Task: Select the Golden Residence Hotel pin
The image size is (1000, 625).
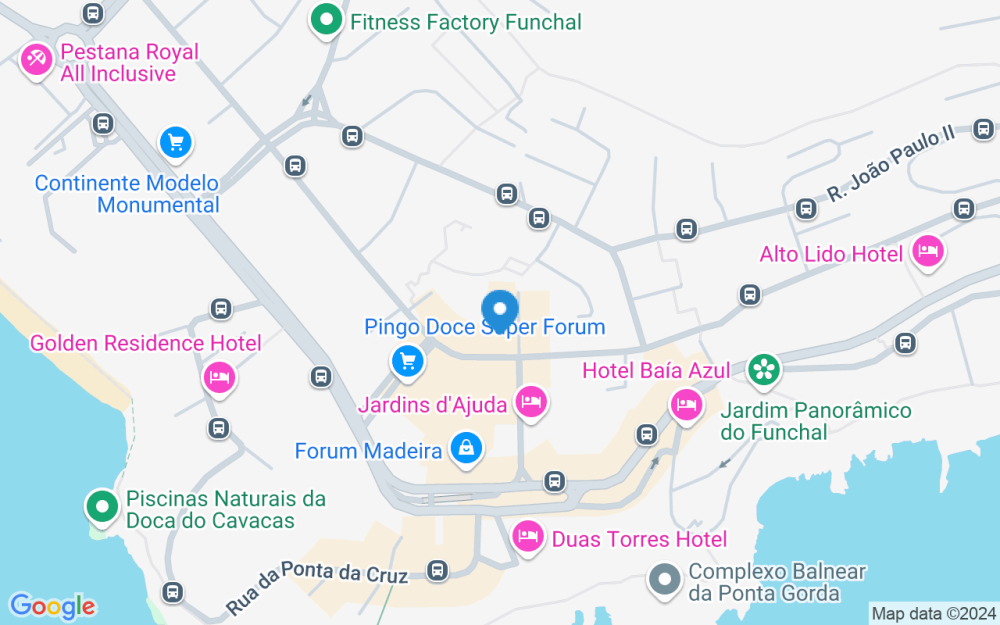Action: point(219,377)
